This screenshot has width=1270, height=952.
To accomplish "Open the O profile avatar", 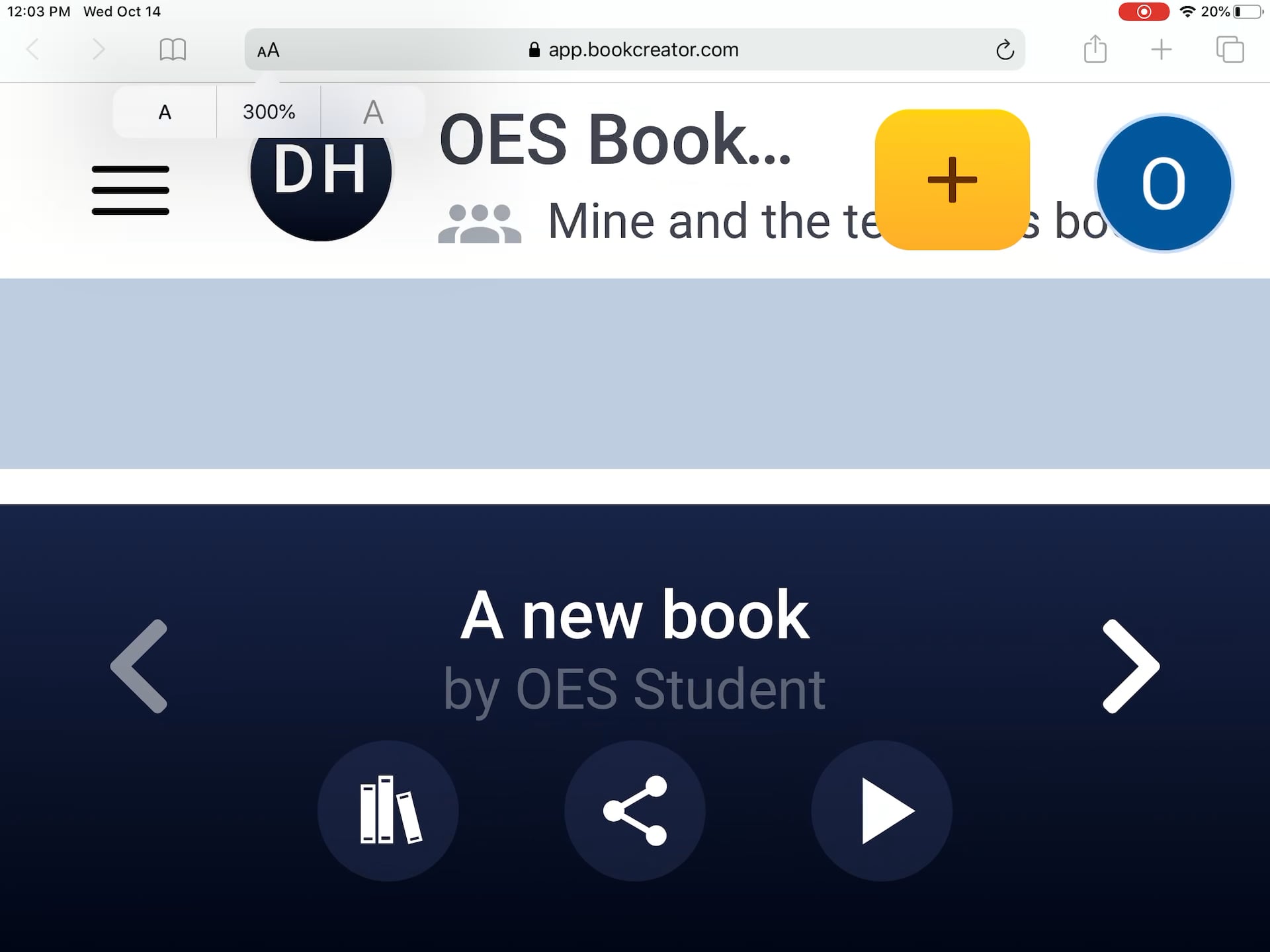I will click(1164, 184).
